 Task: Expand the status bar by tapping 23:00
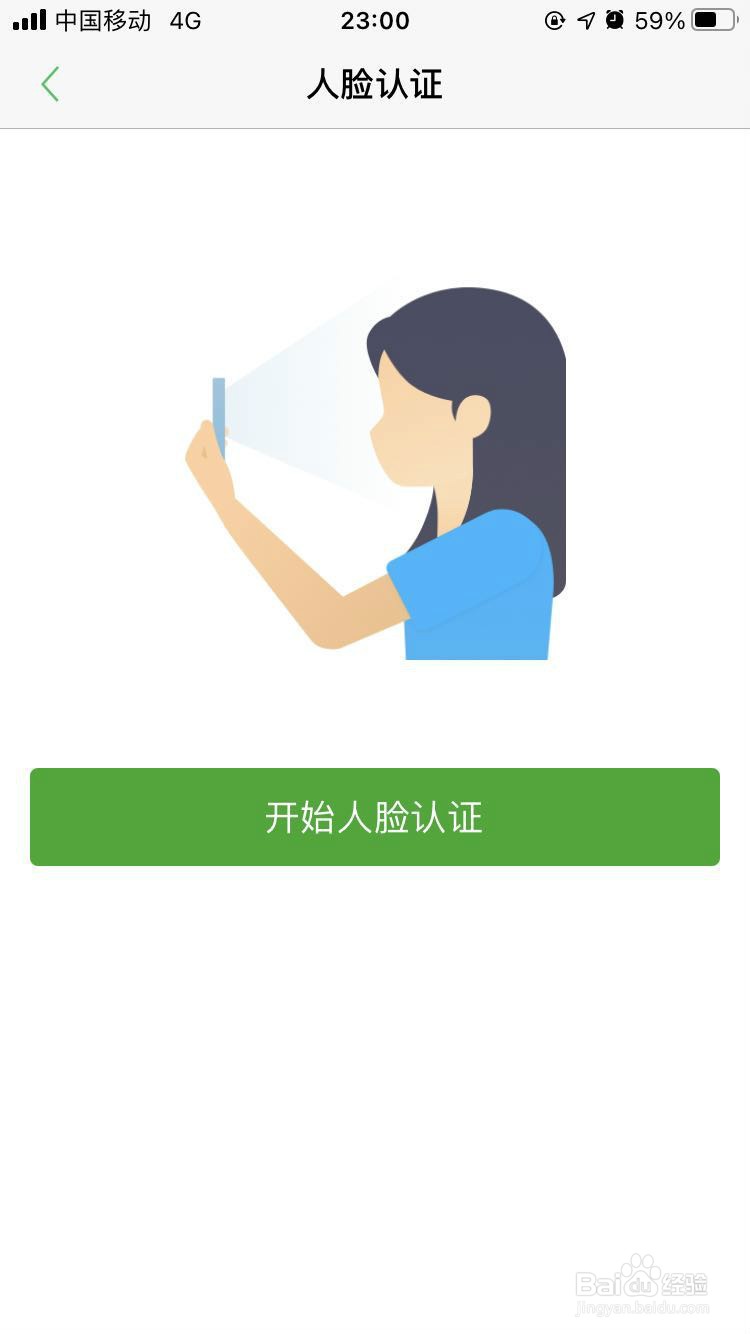(x=374, y=20)
